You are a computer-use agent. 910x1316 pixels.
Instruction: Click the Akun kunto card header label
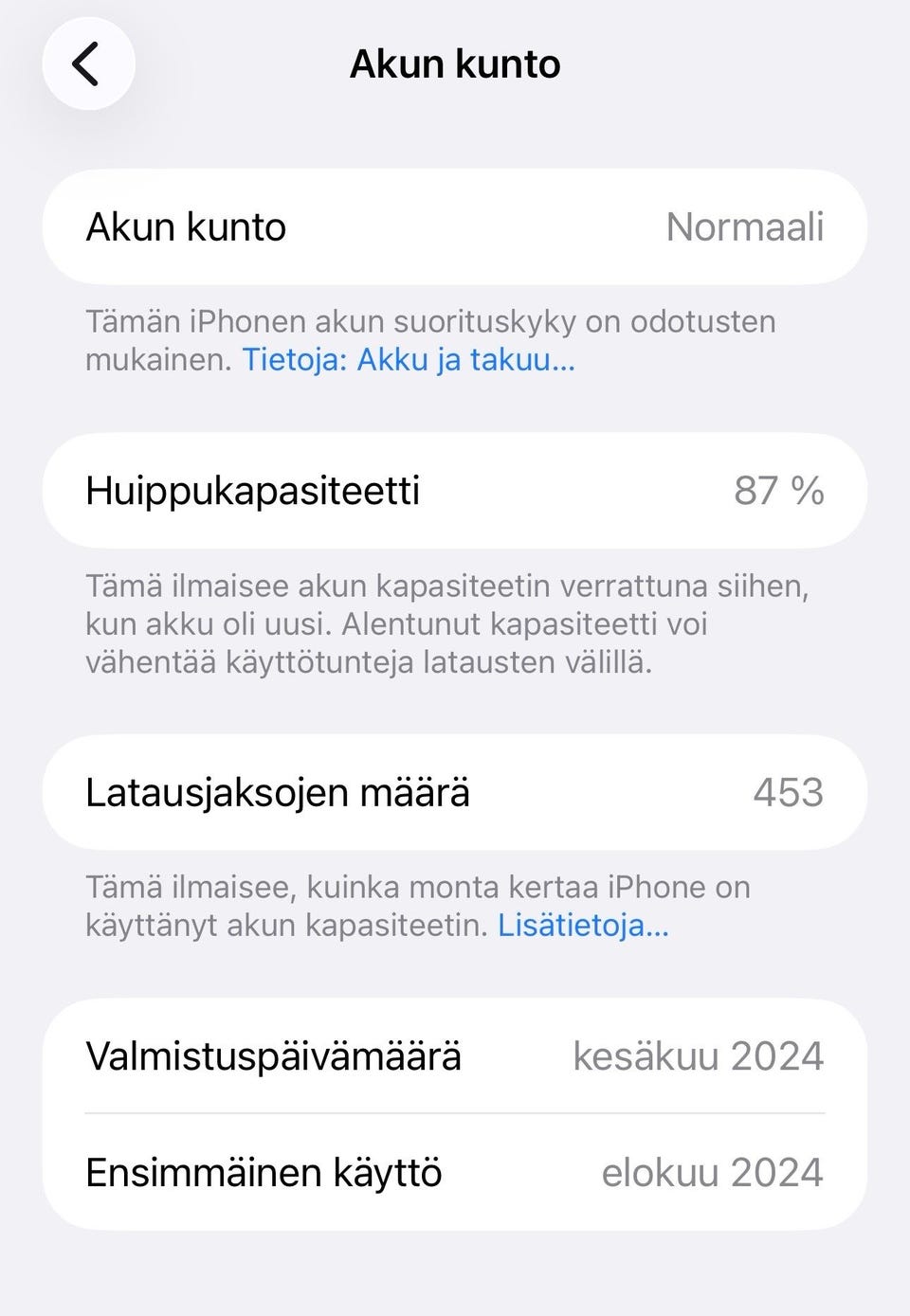pyautogui.click(x=186, y=226)
